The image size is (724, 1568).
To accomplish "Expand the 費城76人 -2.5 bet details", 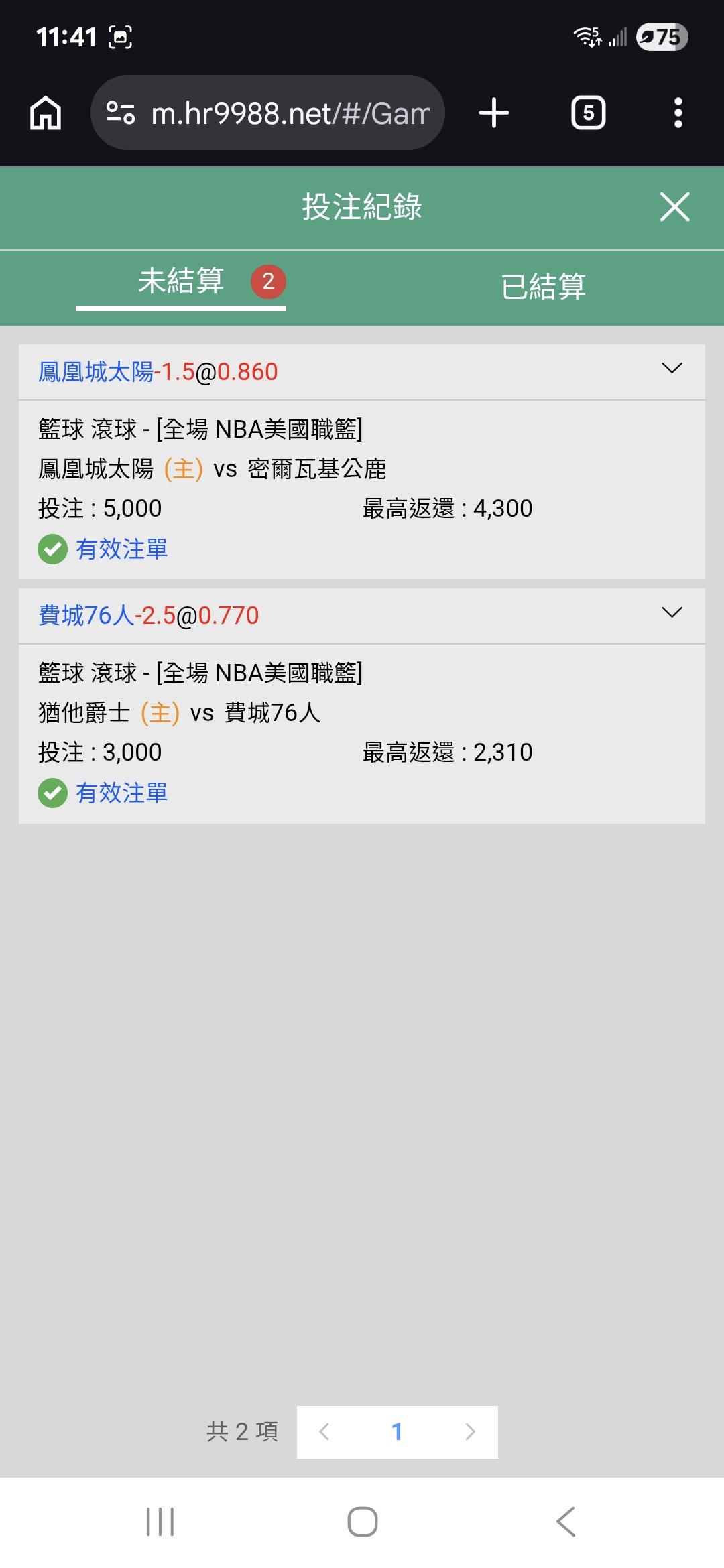I will tap(671, 613).
